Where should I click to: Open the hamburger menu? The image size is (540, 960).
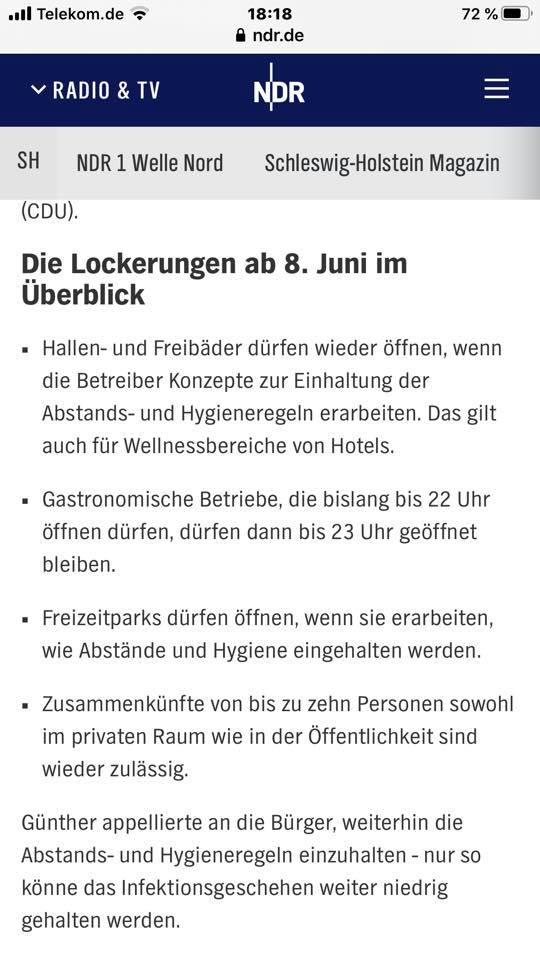coord(496,89)
